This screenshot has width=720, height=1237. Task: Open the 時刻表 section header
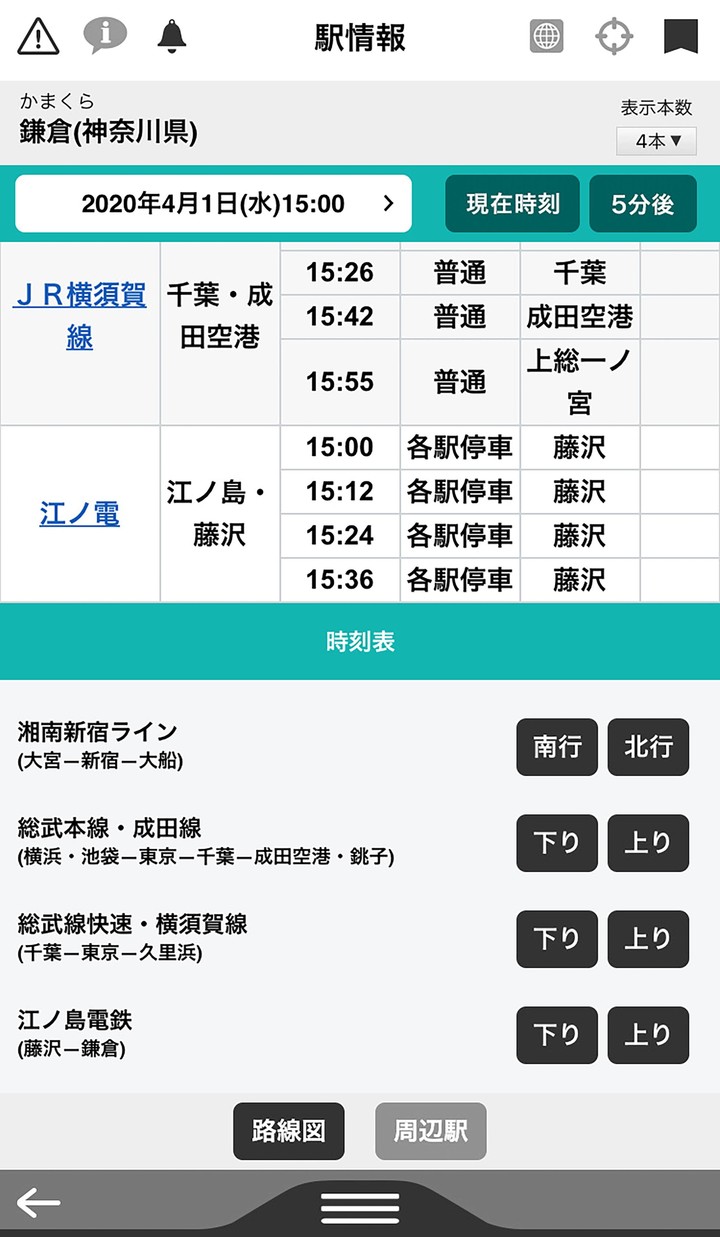[x=360, y=641]
